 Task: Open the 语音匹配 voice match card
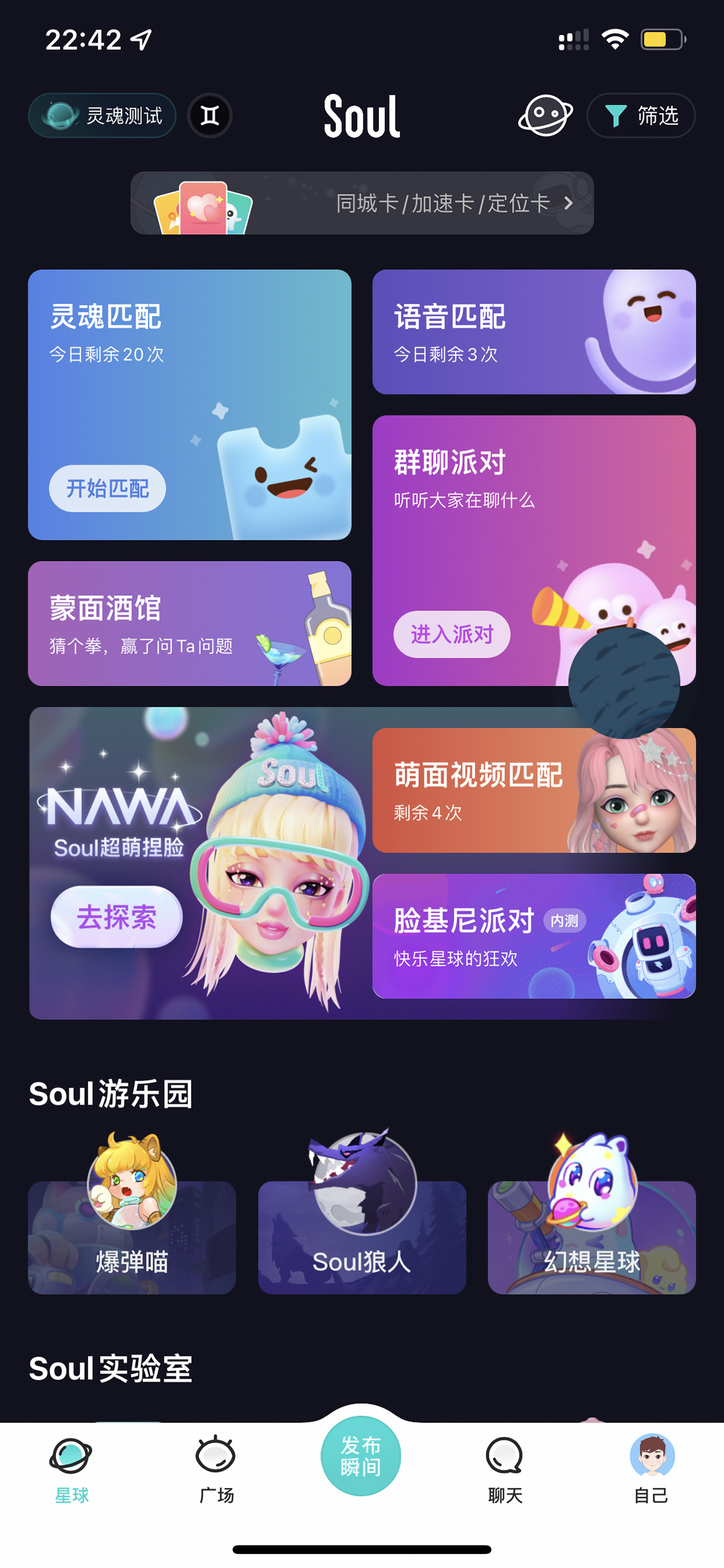pyautogui.click(x=534, y=332)
